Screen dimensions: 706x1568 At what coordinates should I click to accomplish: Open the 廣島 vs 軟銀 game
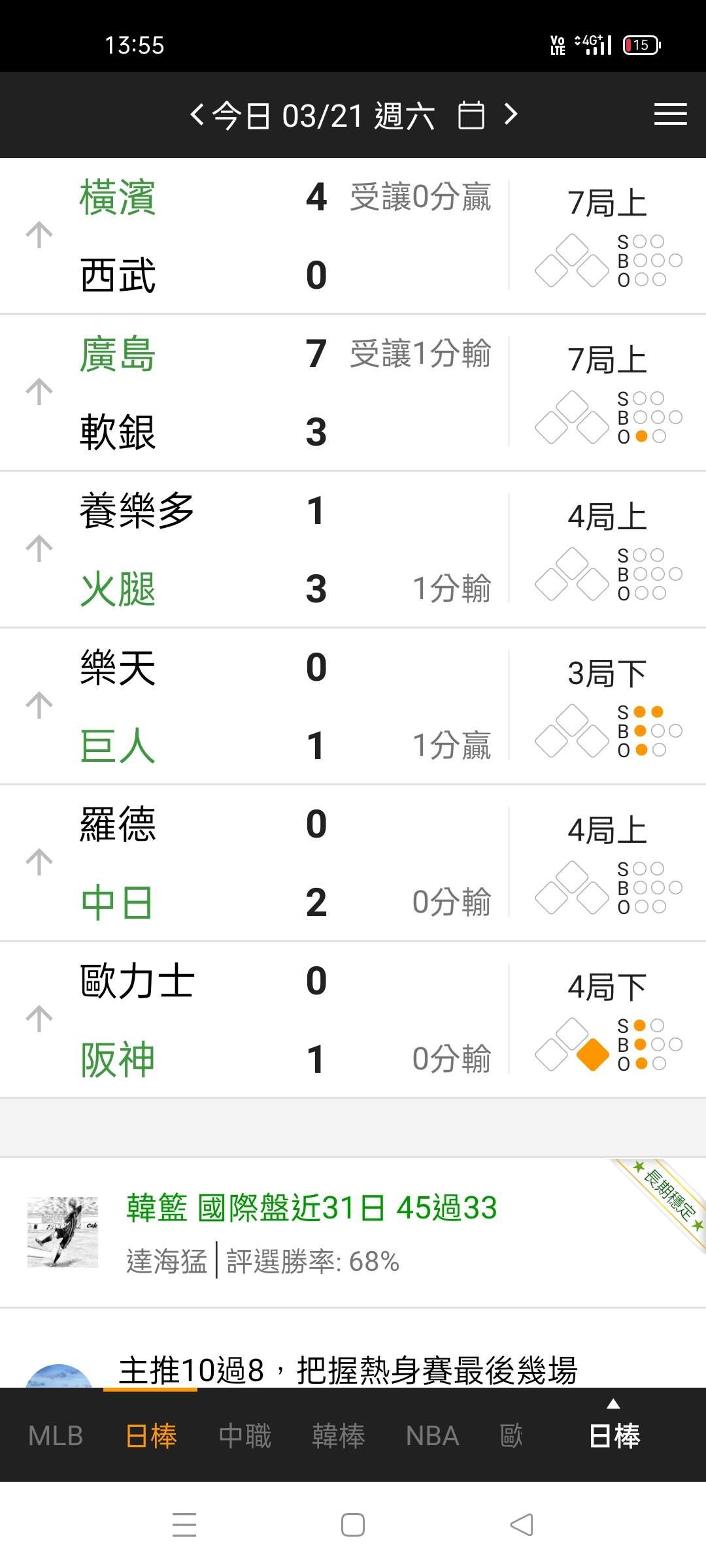tap(353, 393)
